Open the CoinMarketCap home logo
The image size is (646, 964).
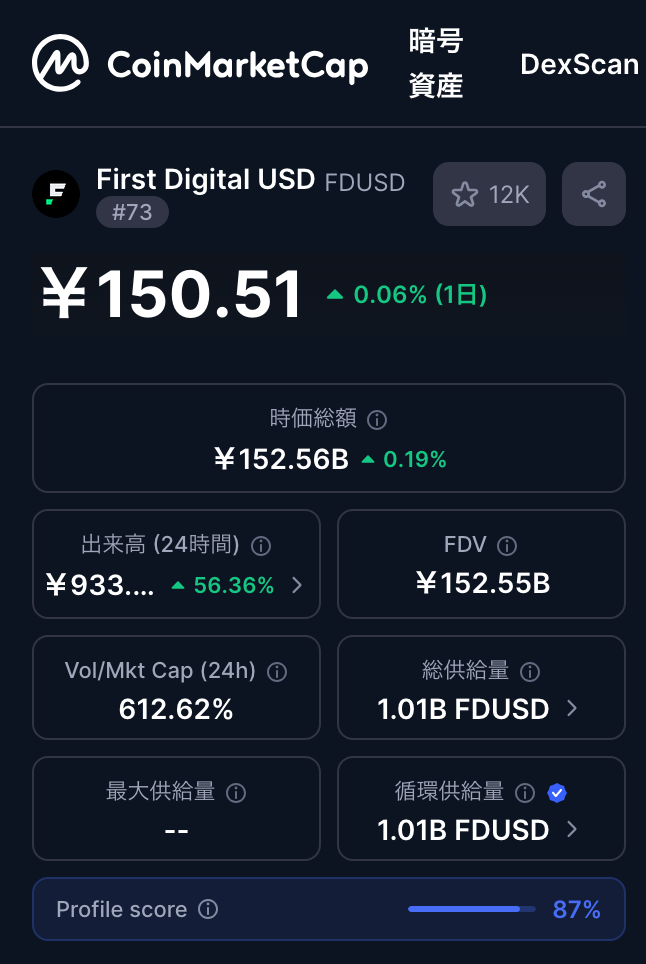pos(200,65)
